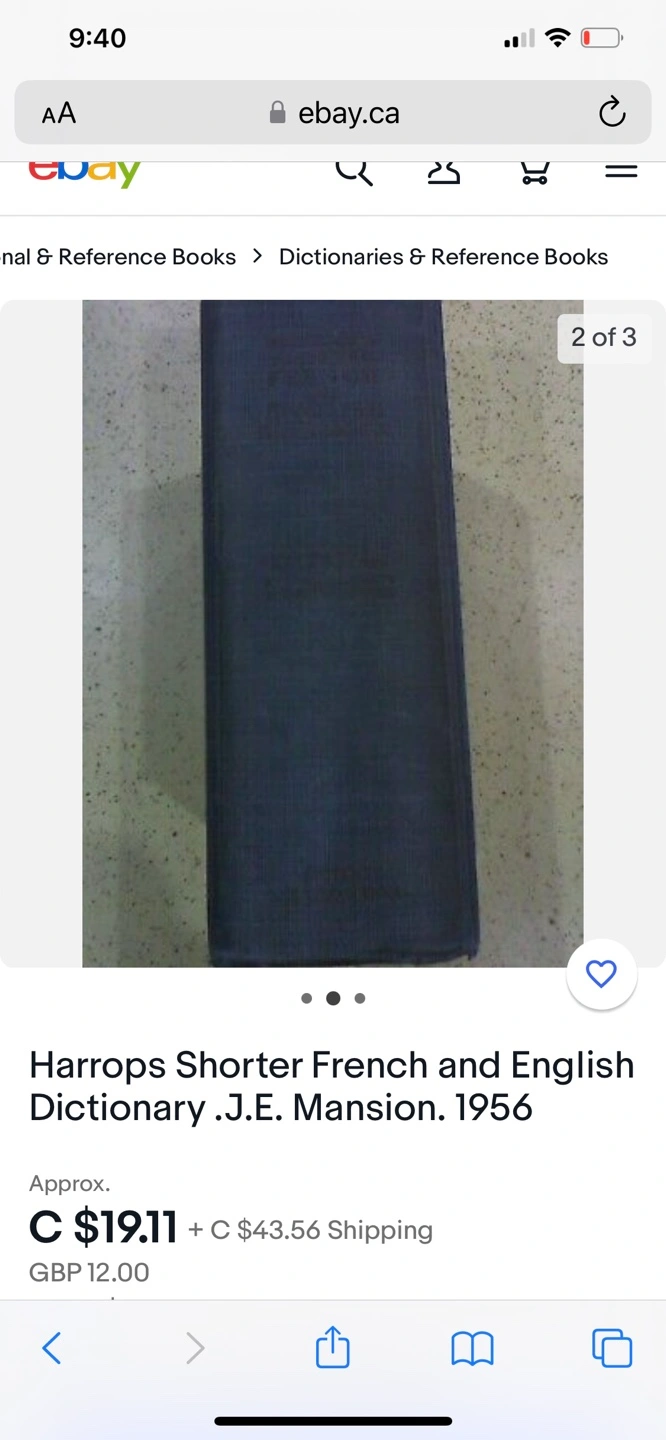The height and width of the screenshot is (1440, 666).
Task: Open the eBay search icon
Action: tap(353, 173)
